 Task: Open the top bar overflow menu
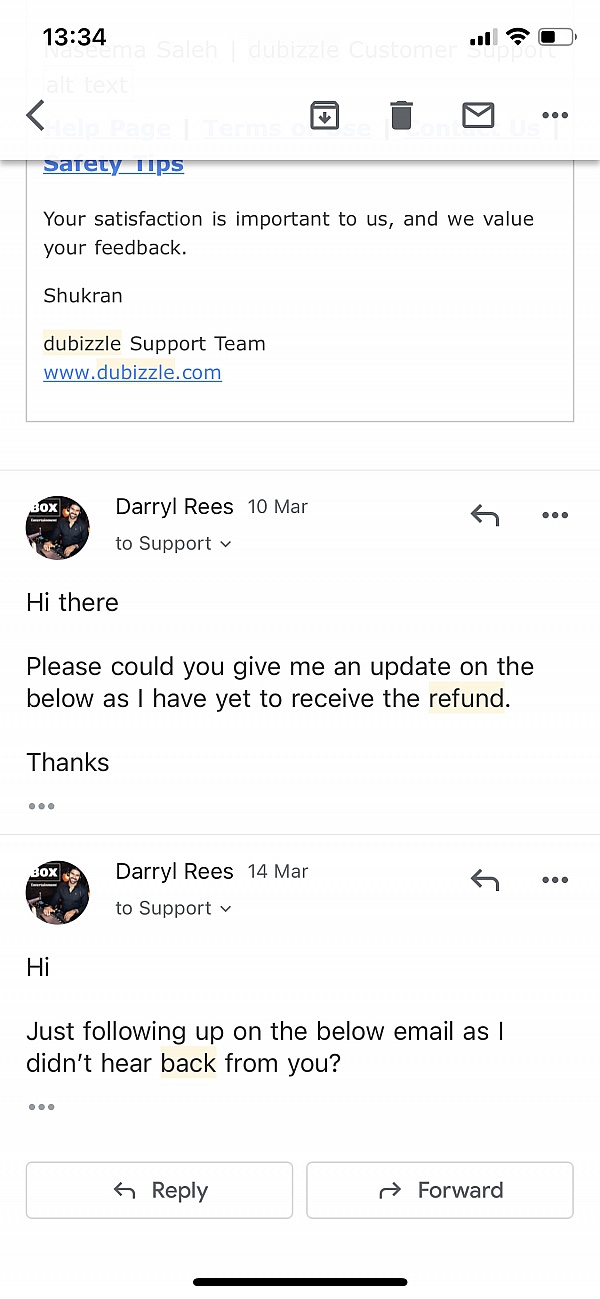pos(555,116)
